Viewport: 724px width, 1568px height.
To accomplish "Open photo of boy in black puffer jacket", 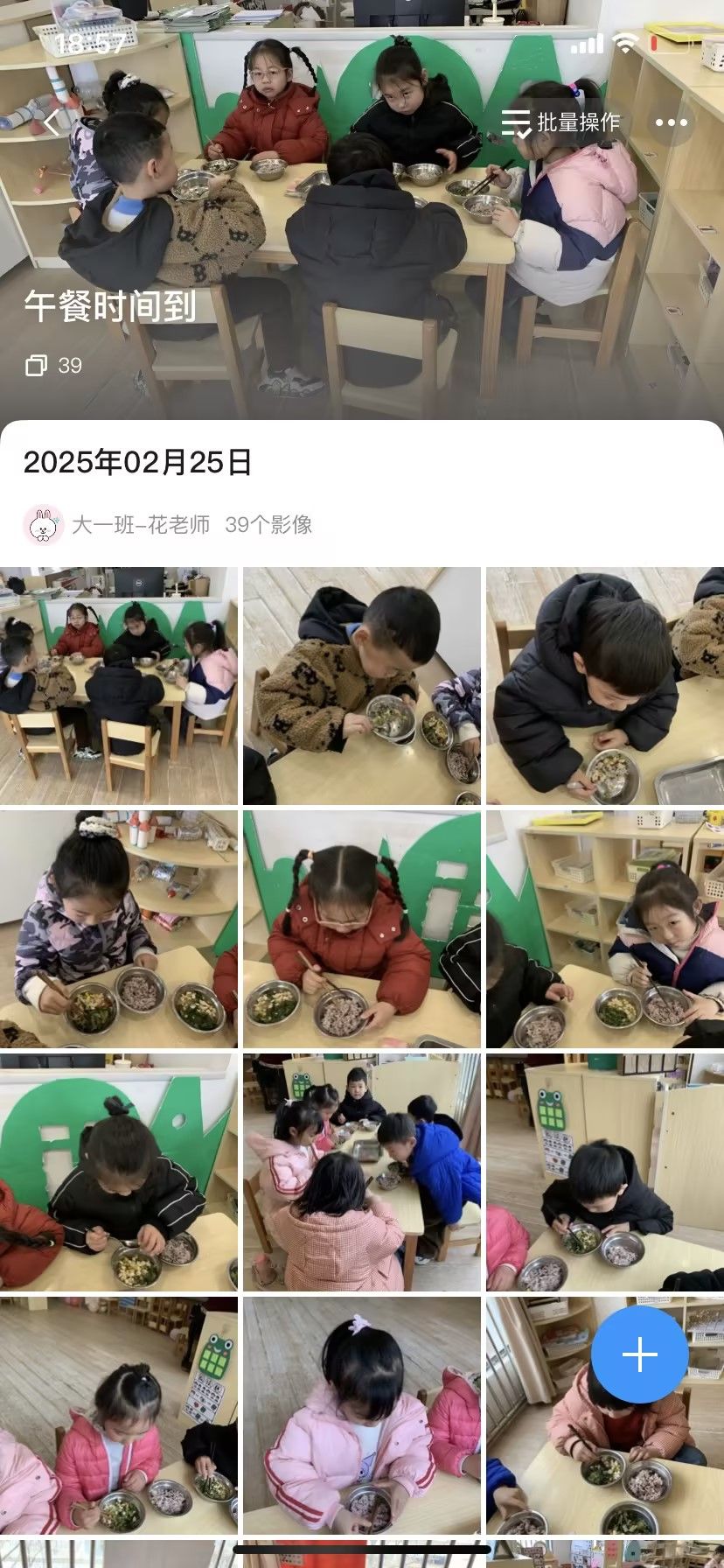I will pyautogui.click(x=605, y=686).
